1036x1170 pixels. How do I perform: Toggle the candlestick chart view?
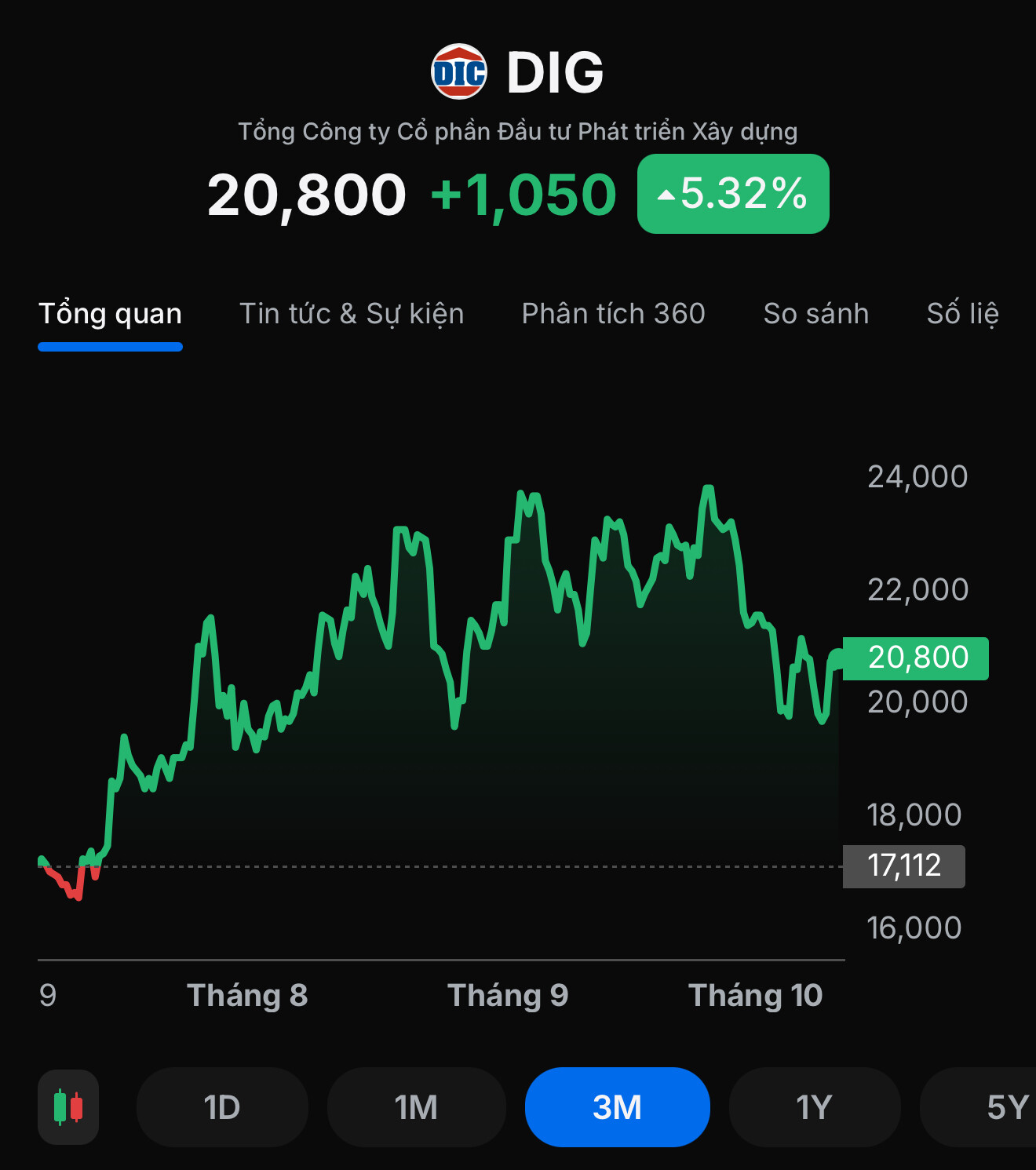(68, 1107)
